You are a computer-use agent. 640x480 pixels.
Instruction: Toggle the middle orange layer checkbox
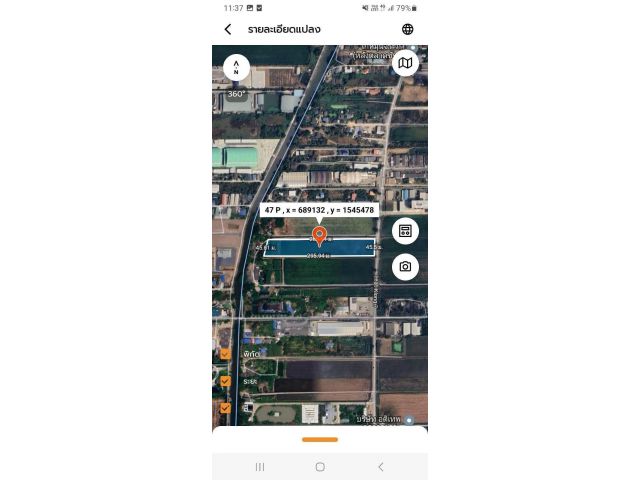tap(225, 381)
